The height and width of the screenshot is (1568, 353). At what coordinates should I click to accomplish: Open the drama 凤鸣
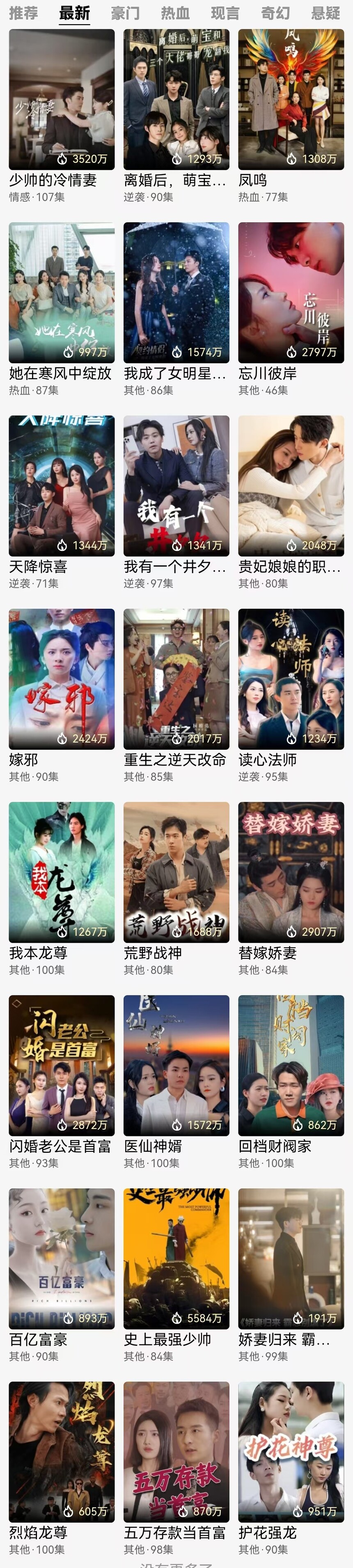click(291, 99)
